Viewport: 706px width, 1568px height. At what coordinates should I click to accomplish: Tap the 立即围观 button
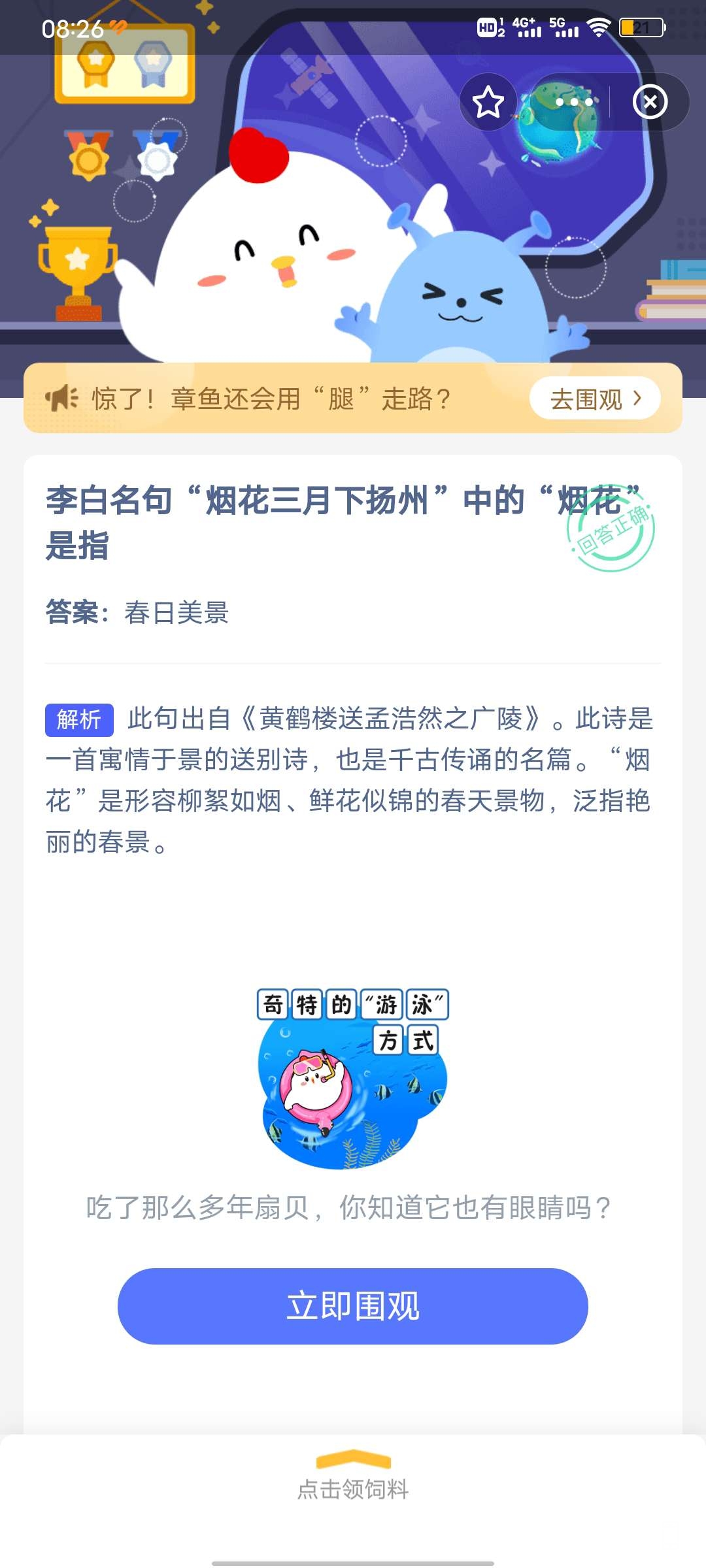[x=353, y=1306]
